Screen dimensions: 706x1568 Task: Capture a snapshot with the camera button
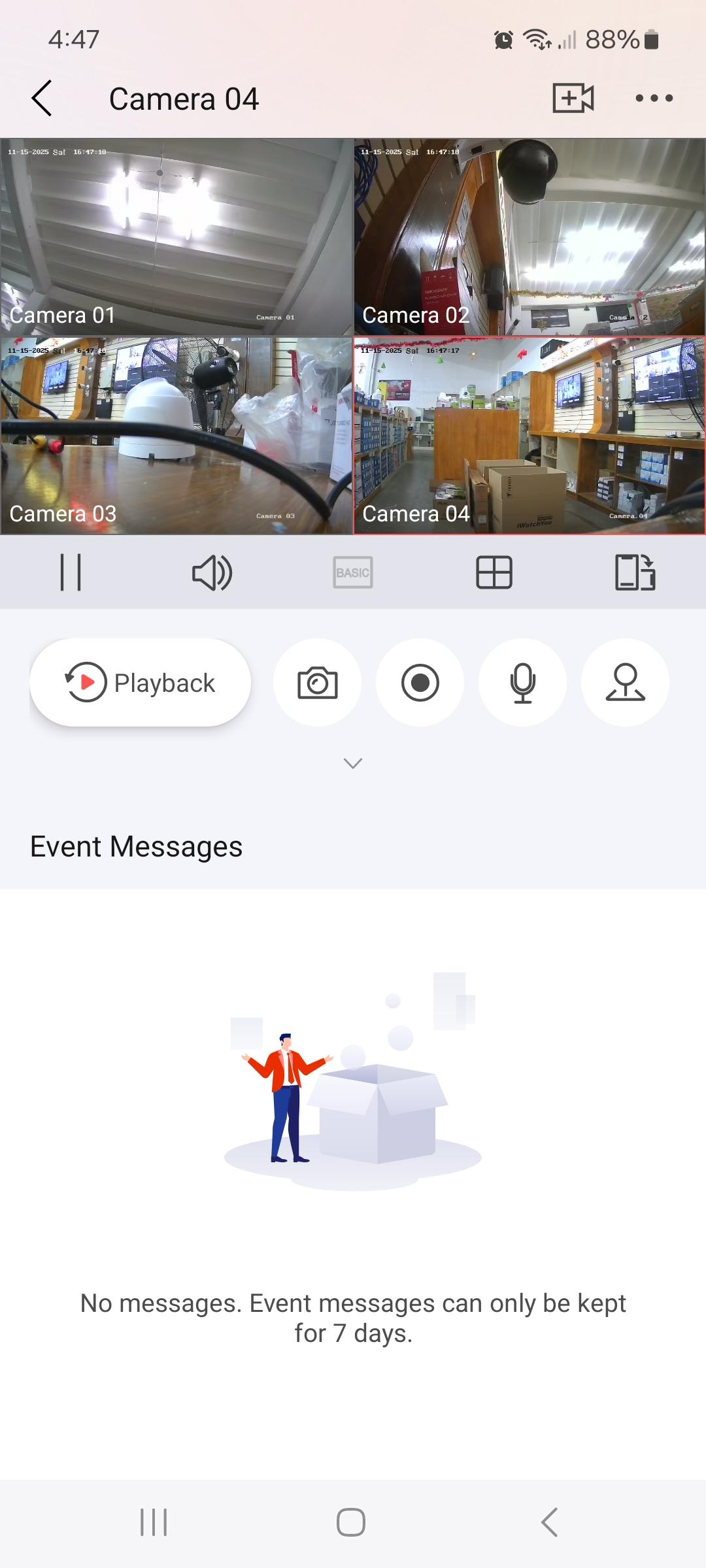click(317, 683)
